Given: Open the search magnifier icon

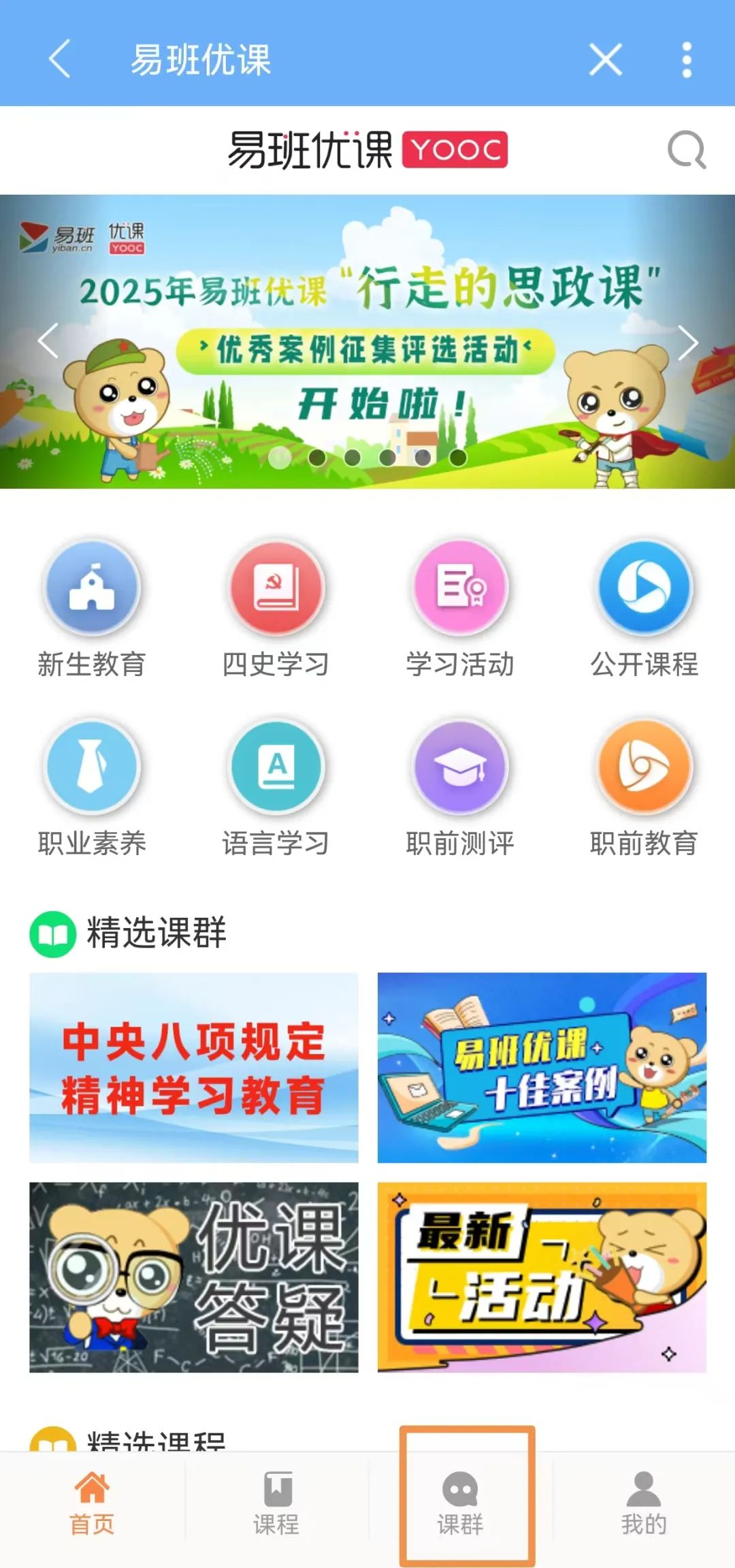Looking at the screenshot, I should point(686,150).
